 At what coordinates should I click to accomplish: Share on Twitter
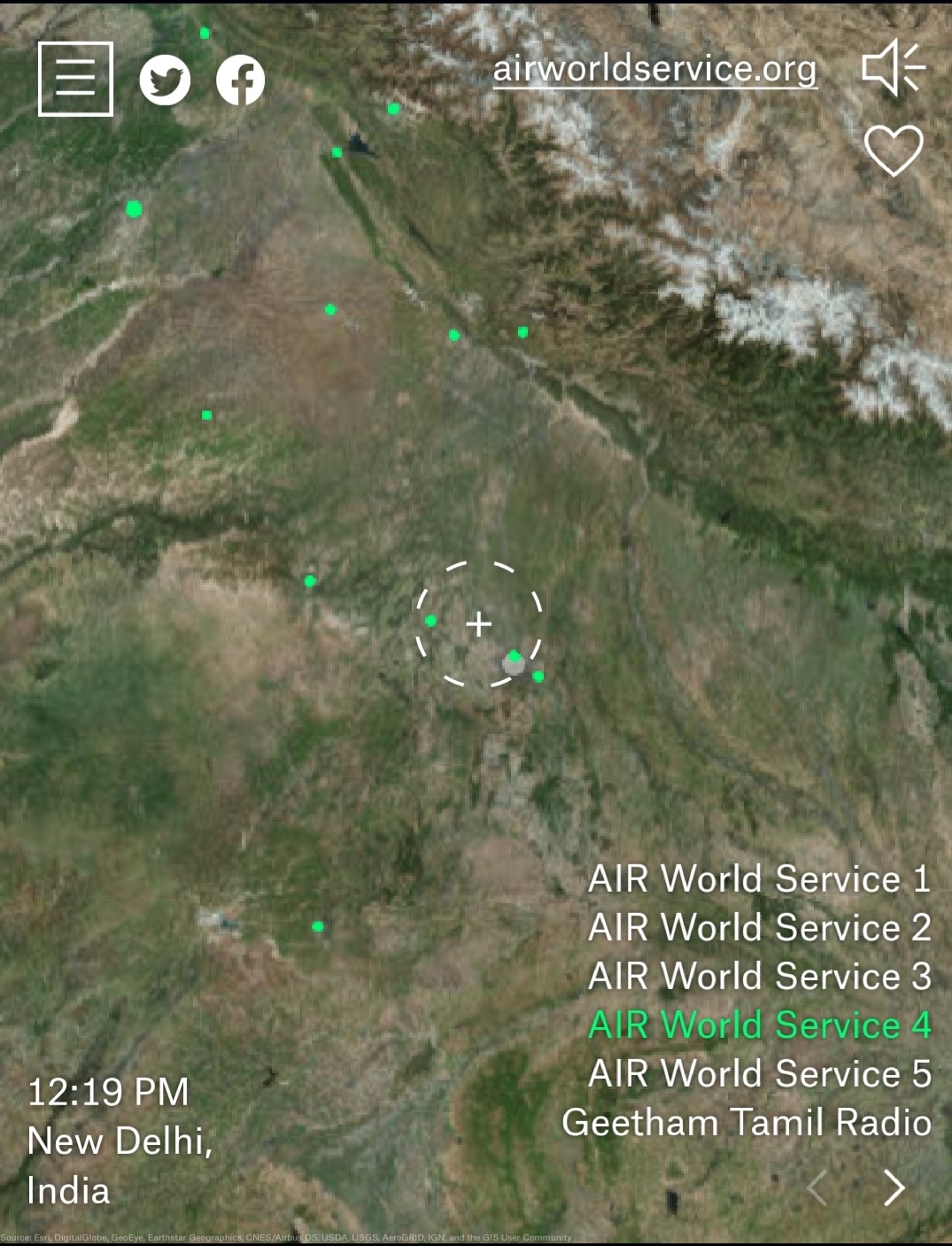click(165, 81)
